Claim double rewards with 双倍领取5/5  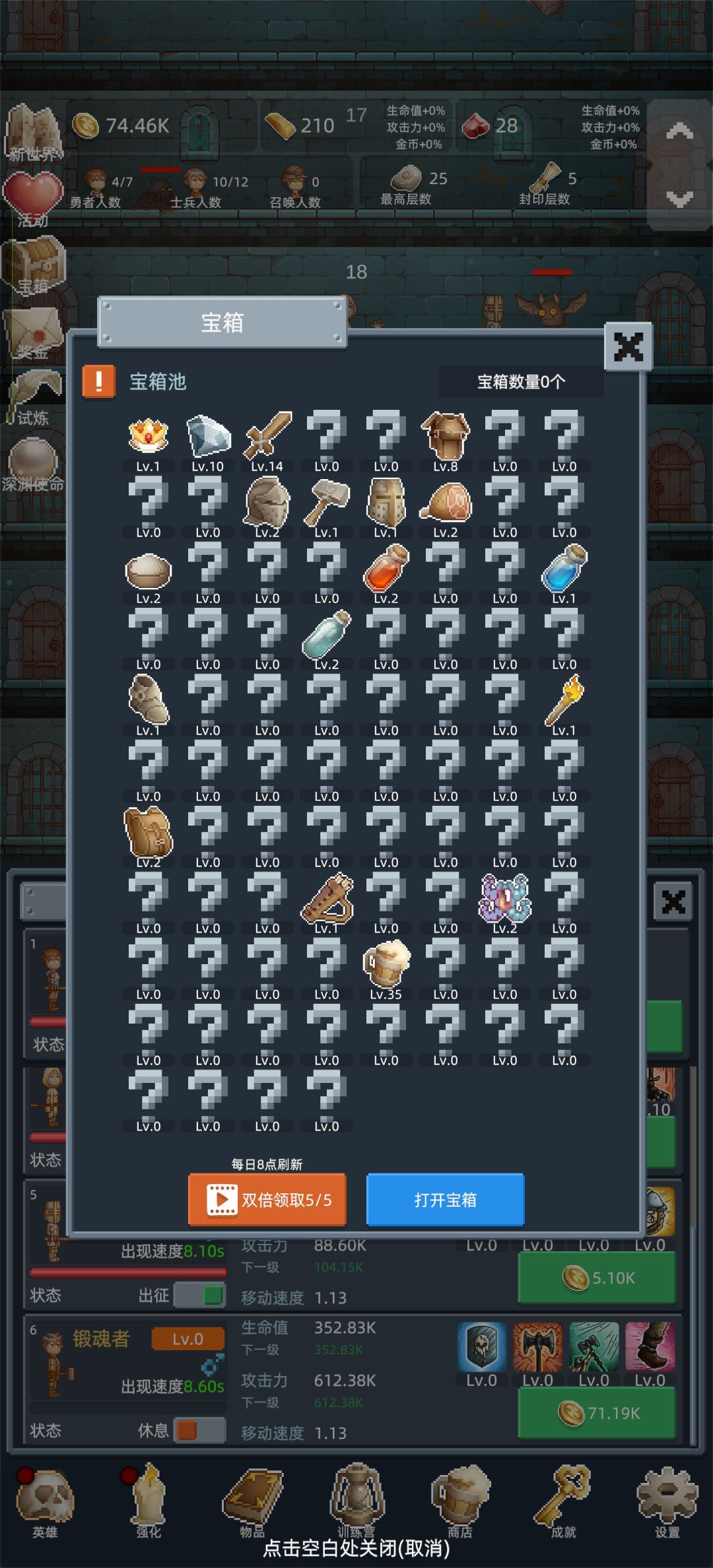pyautogui.click(x=267, y=1199)
